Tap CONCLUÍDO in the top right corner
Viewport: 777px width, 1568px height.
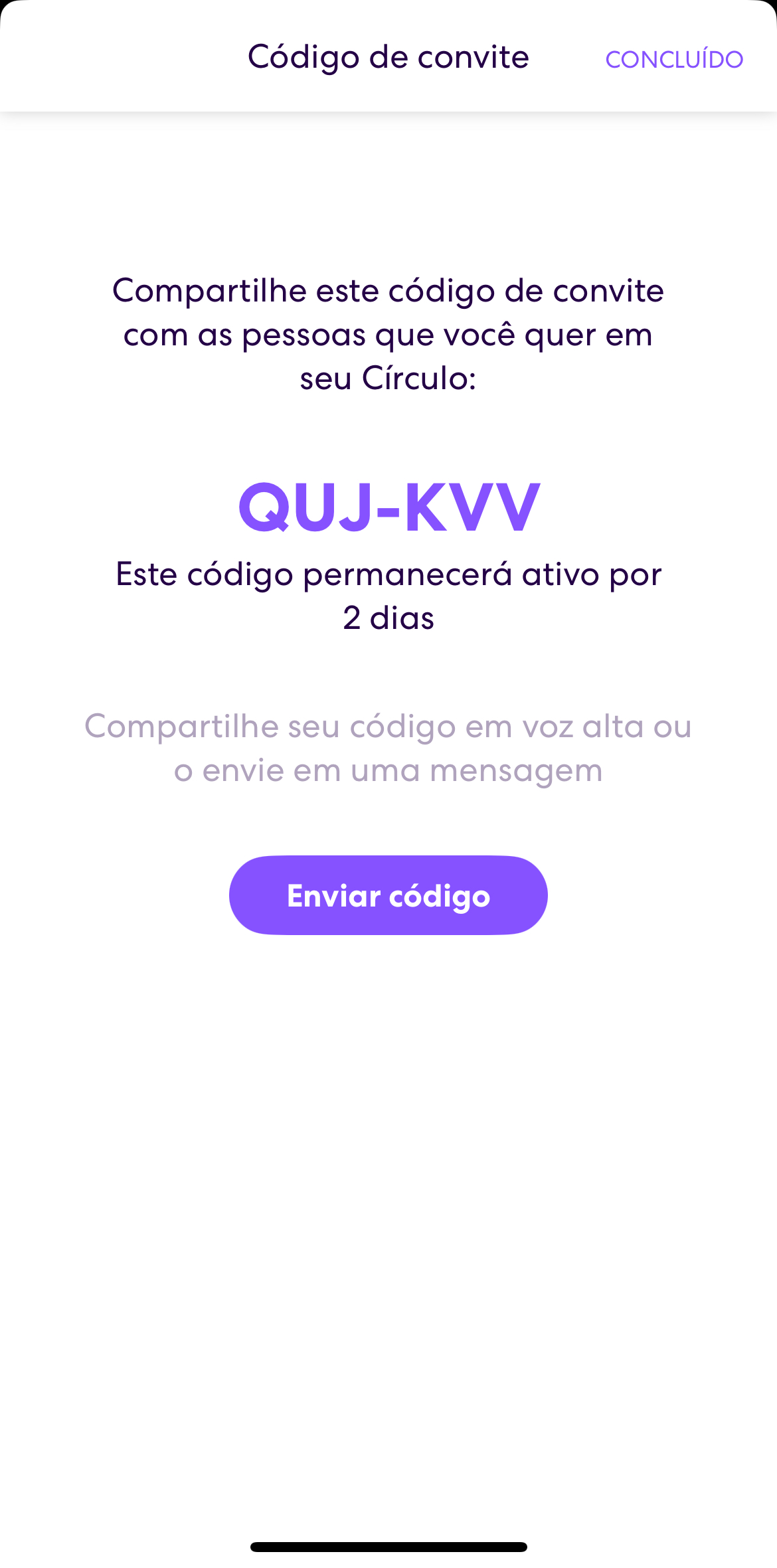pyautogui.click(x=673, y=58)
